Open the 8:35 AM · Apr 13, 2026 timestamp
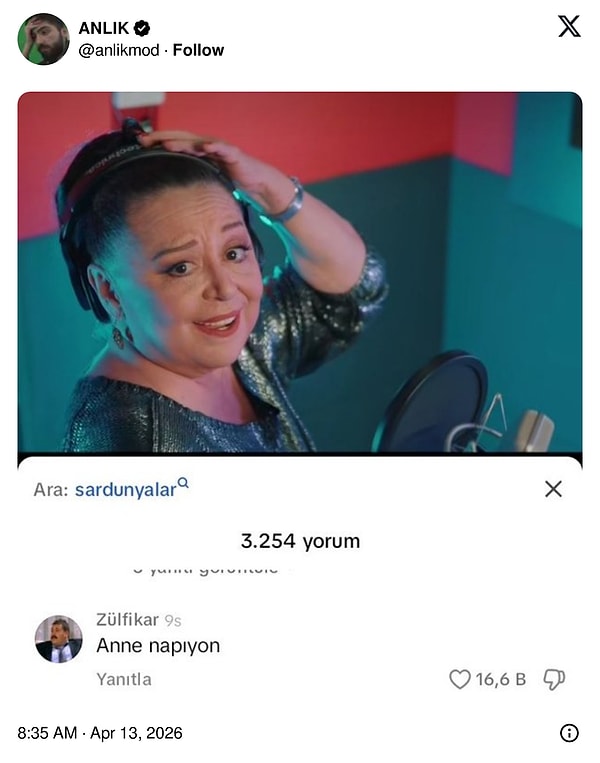600x763 pixels. point(100,733)
